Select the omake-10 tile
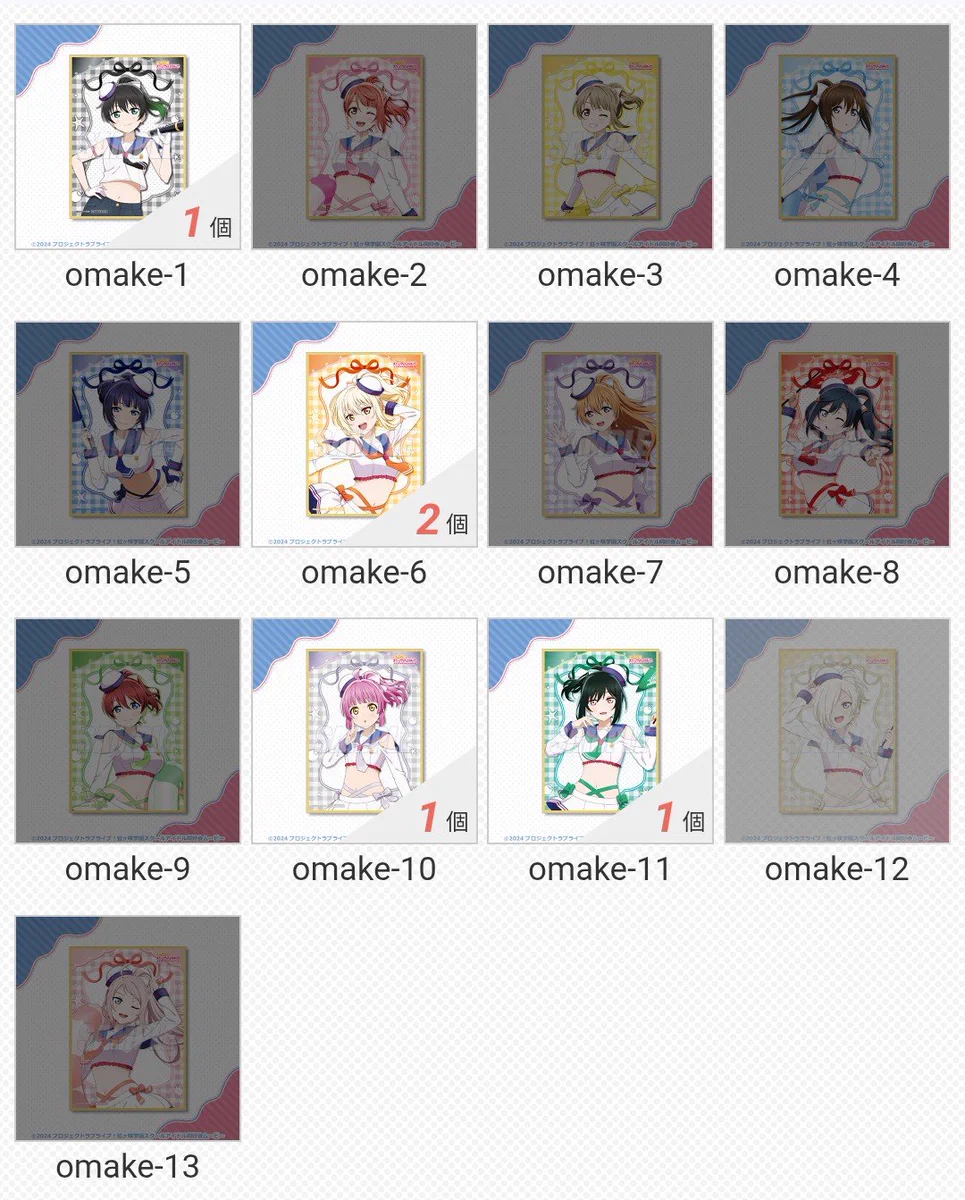This screenshot has height=1200, width=965. click(x=364, y=731)
